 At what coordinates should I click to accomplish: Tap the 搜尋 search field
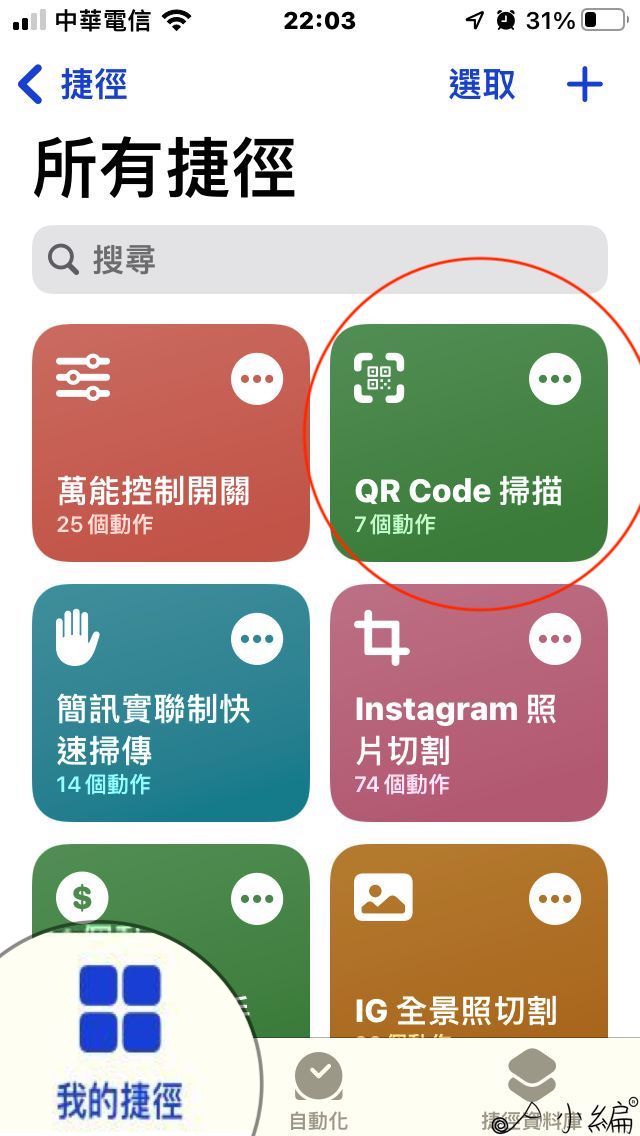320,260
